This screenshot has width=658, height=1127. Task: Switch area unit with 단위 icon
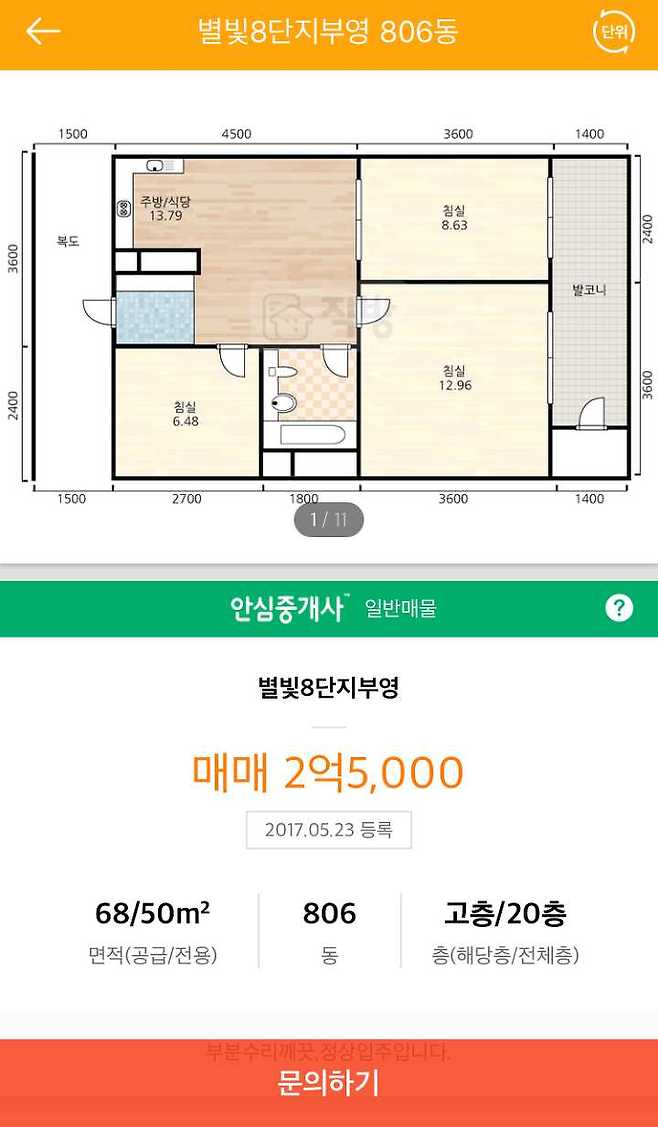point(614,32)
